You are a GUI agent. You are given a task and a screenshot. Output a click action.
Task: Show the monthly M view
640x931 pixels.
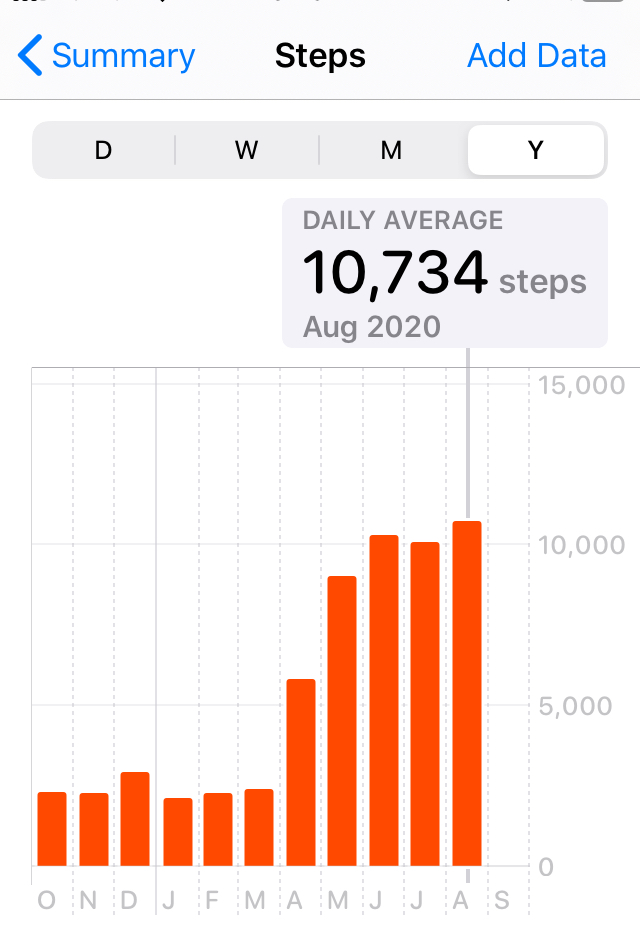coord(391,150)
